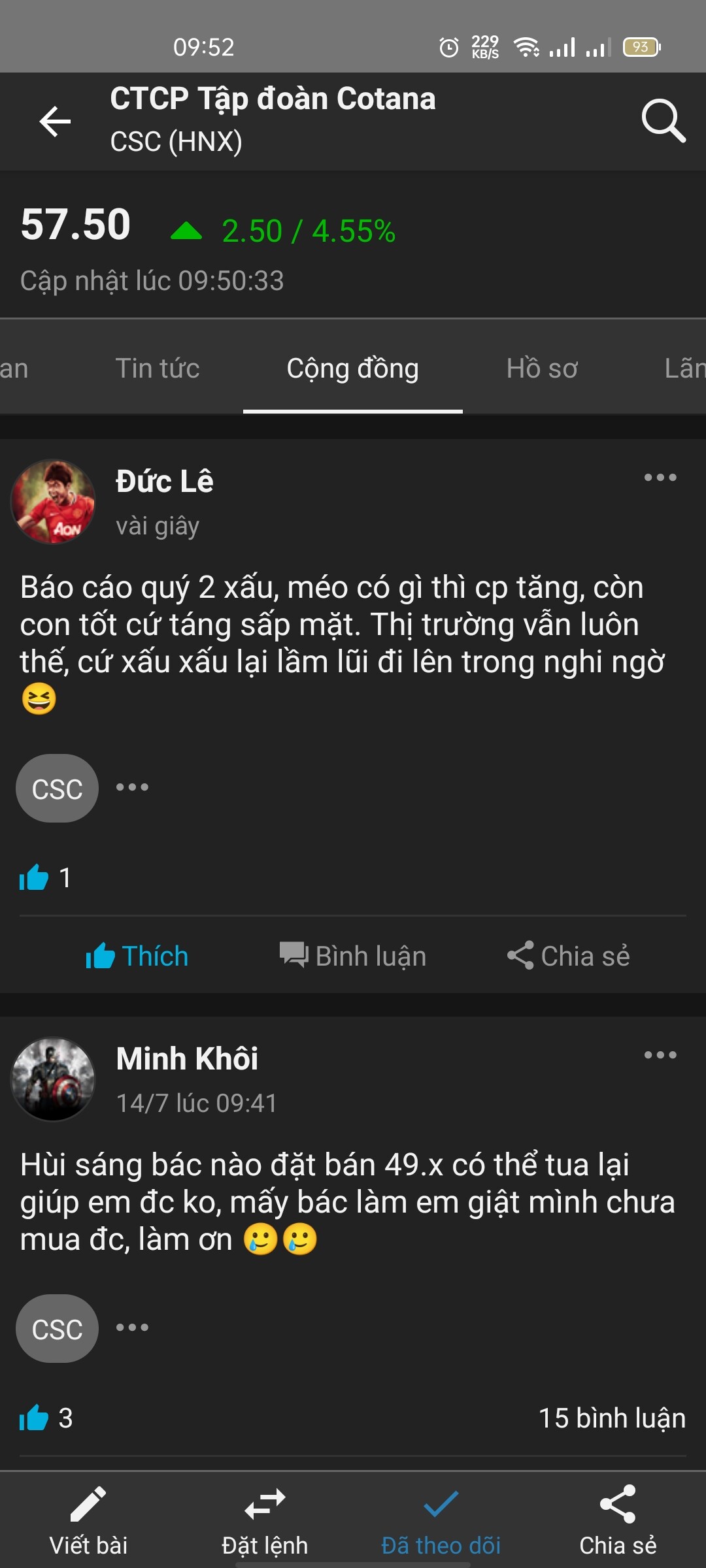Comment on Đức Lê's post via Bình luận

tap(353, 956)
